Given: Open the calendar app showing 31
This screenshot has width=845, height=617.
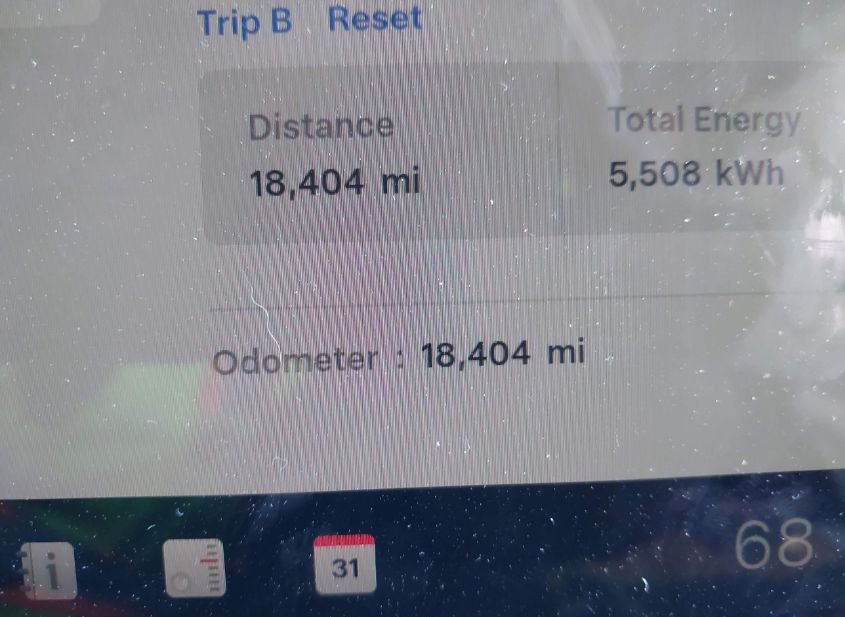Looking at the screenshot, I should 344,565.
